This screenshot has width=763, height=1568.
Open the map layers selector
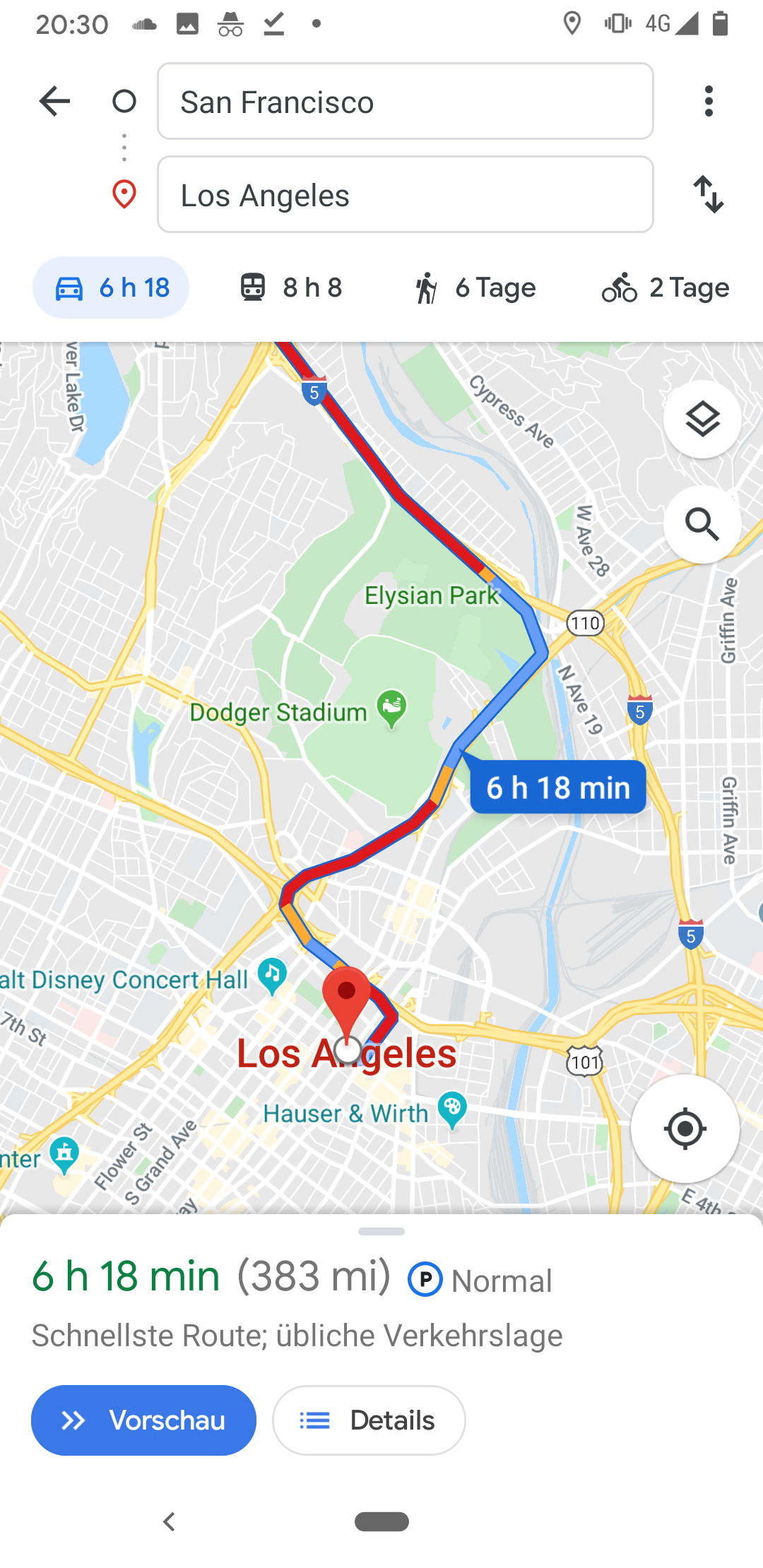click(x=702, y=419)
